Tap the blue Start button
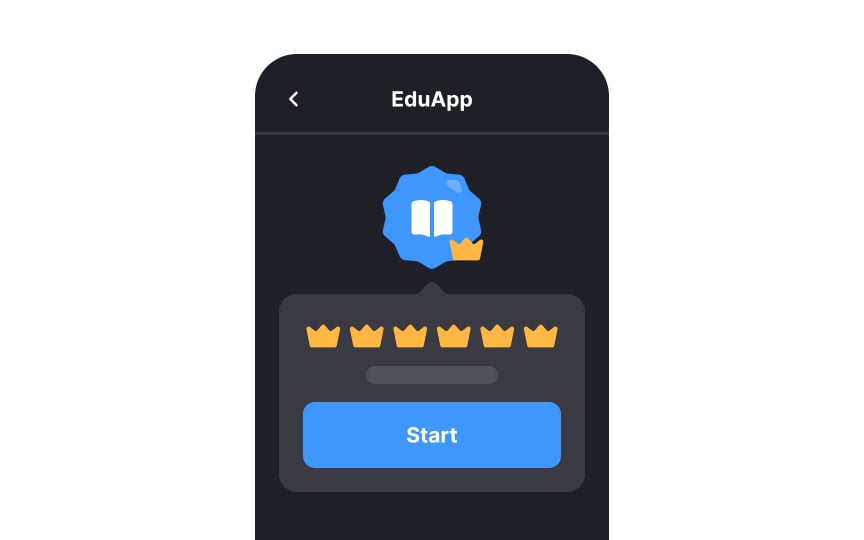Viewport: 864px width, 540px height. point(431,435)
